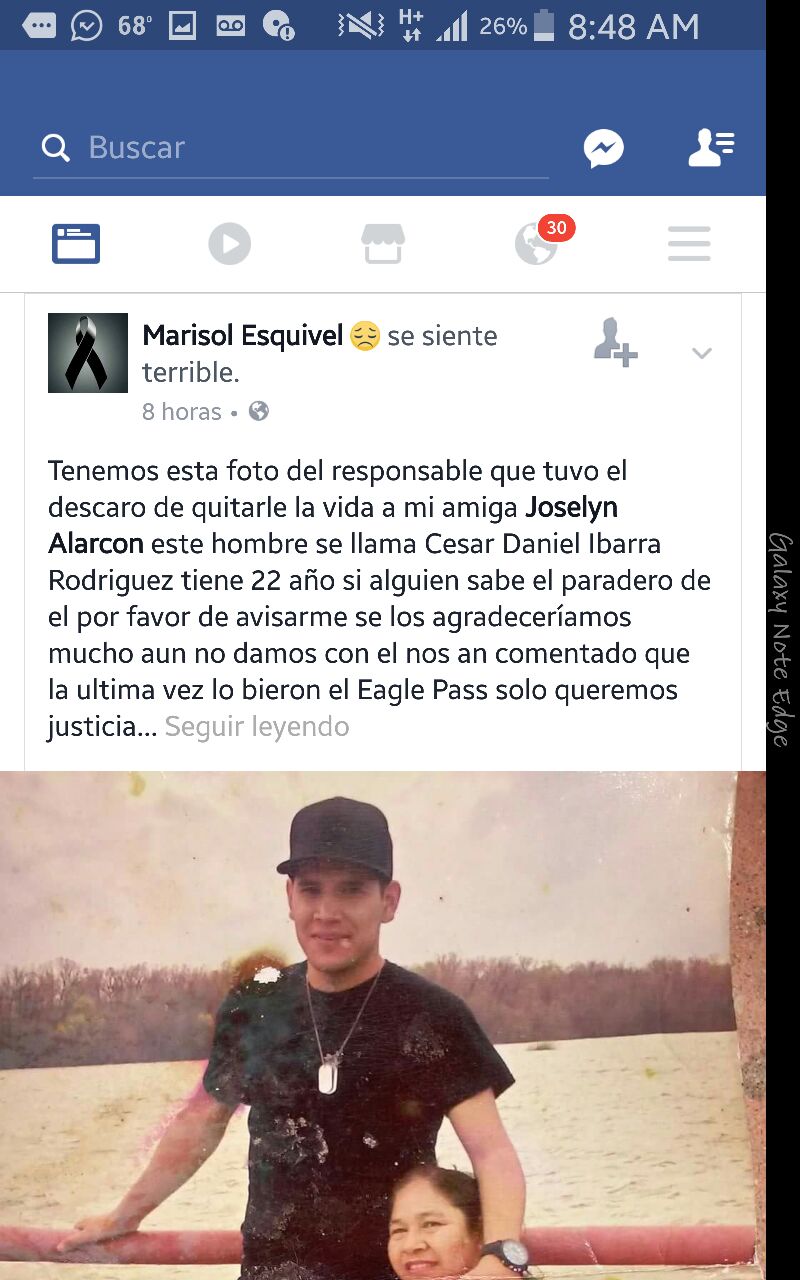Switch to the video tab
Screen dimensions: 800x1280
(229, 244)
